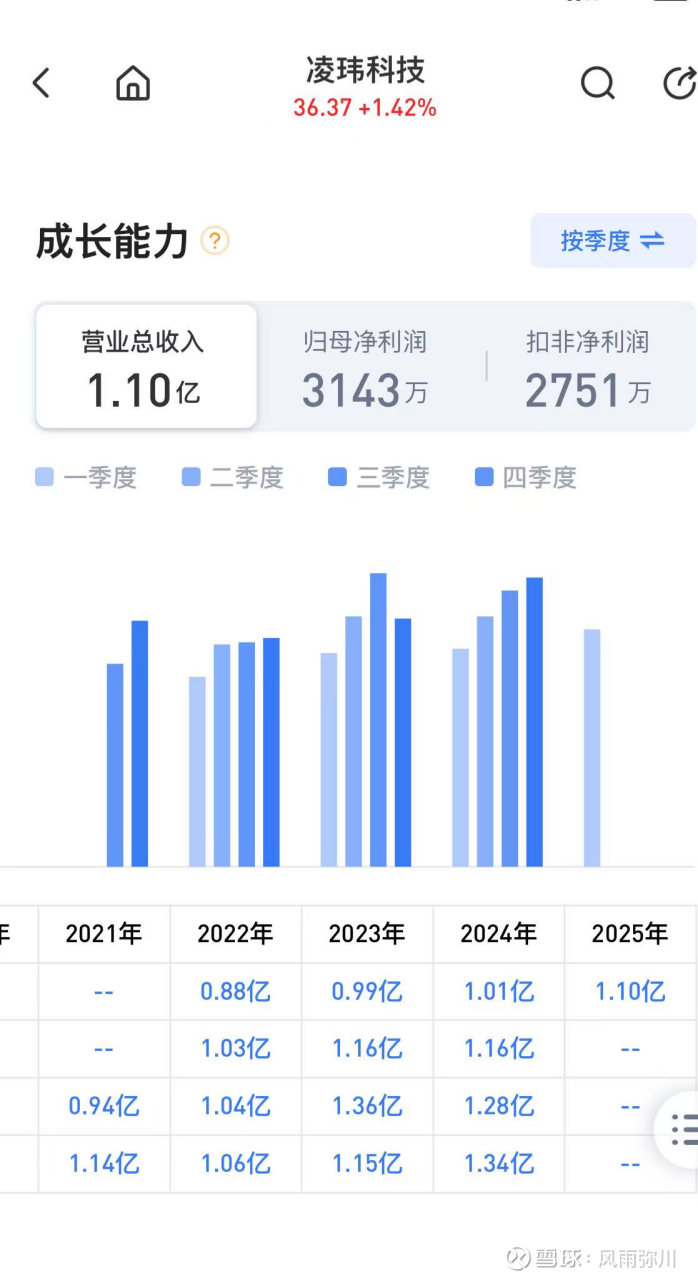698x1280 pixels.
Task: Switch to 扣非净利润 tab
Action: (588, 367)
